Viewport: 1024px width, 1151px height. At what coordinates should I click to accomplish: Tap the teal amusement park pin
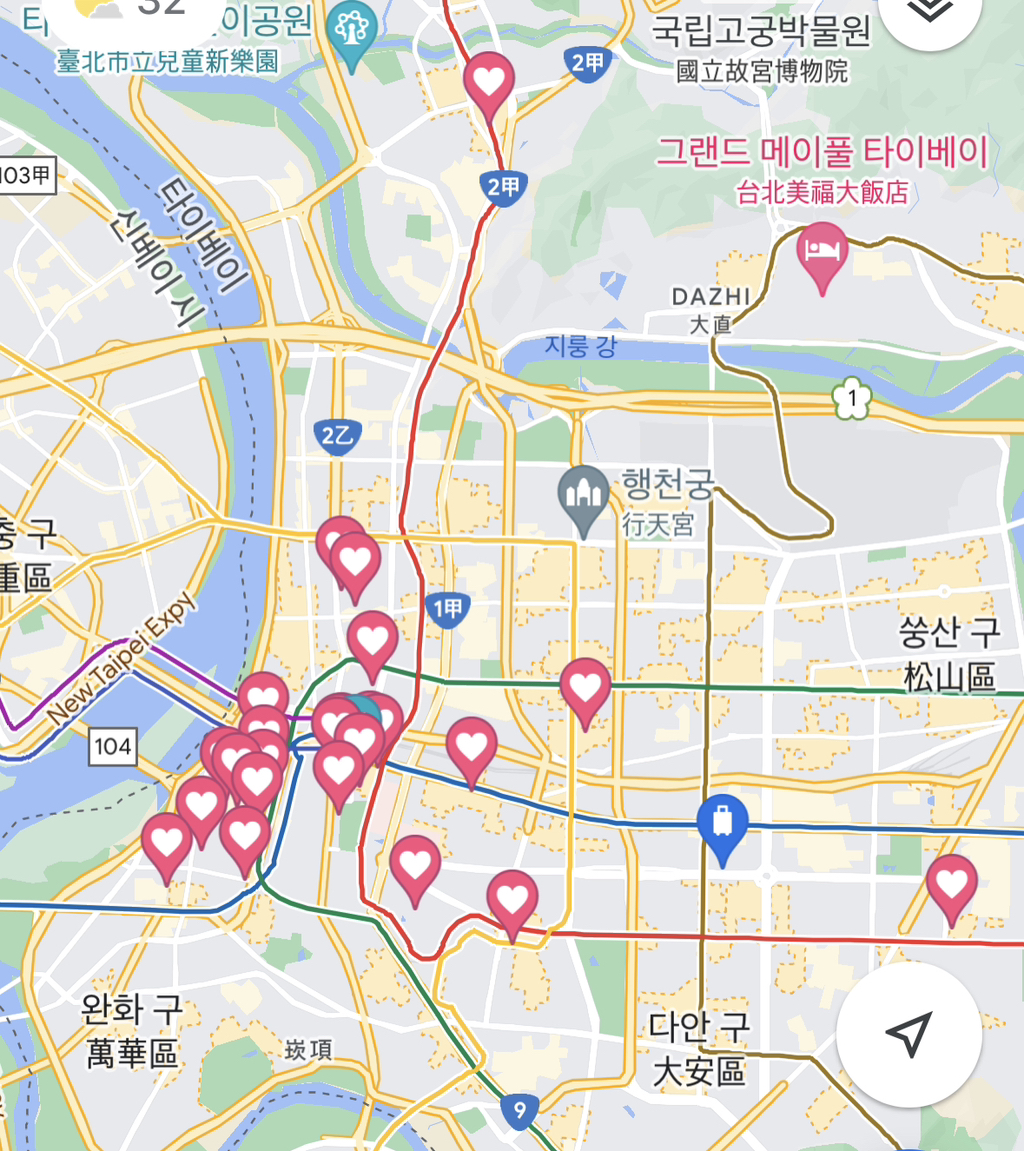pos(351,23)
